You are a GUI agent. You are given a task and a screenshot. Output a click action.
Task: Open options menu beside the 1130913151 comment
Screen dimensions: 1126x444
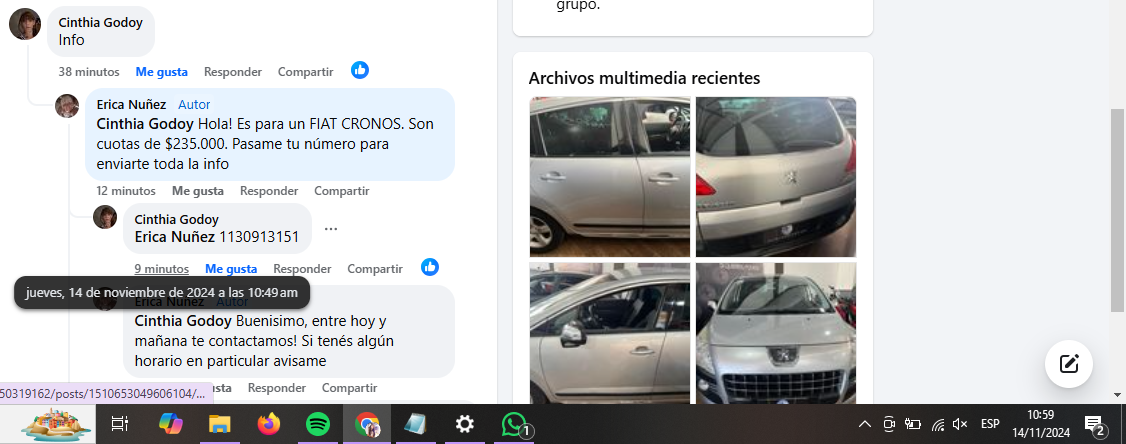click(331, 229)
